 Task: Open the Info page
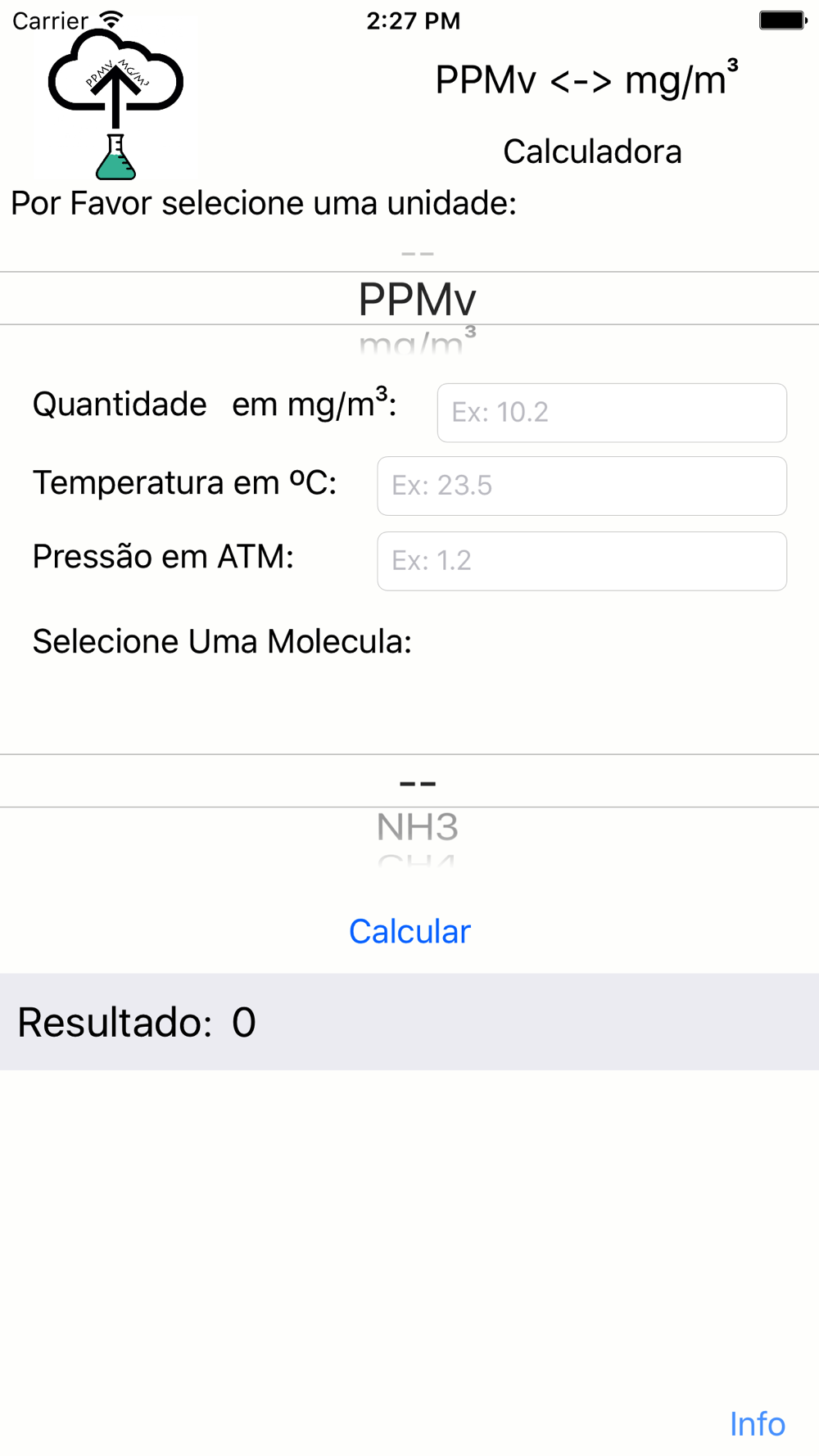[x=758, y=1424]
